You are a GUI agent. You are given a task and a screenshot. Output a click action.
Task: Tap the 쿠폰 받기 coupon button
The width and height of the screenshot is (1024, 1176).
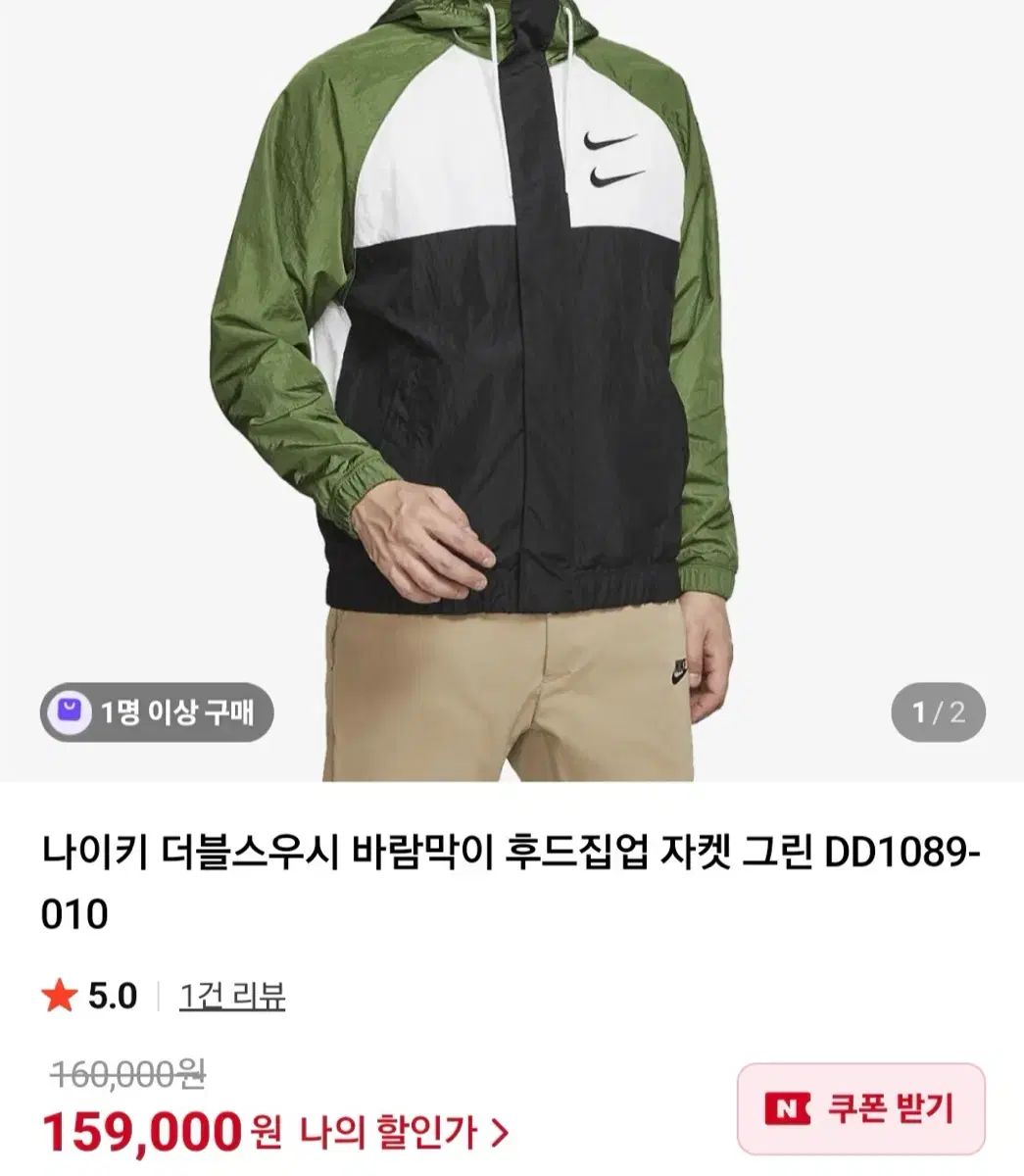pos(860,1109)
